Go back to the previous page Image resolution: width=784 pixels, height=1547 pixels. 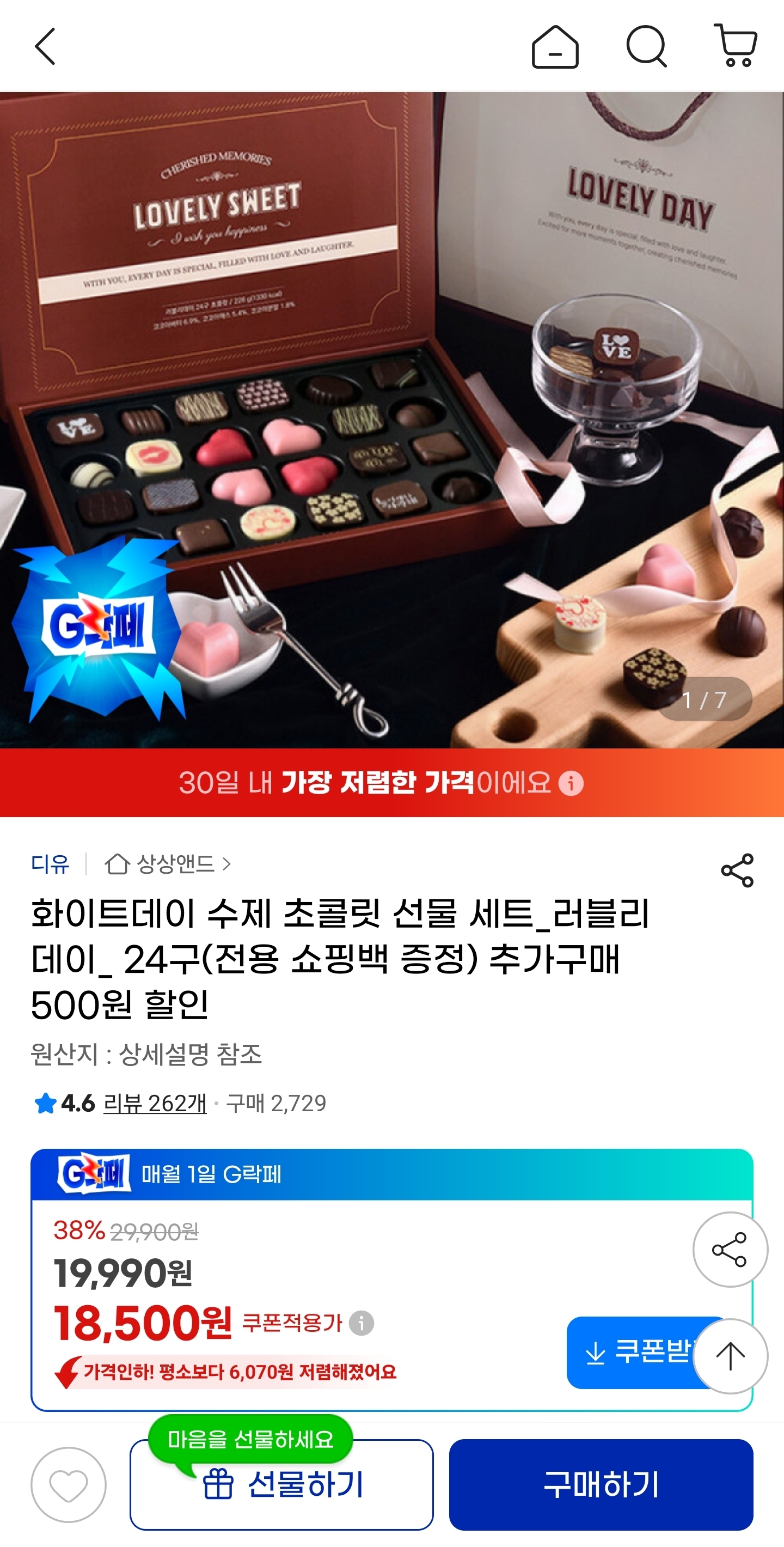pos(45,46)
